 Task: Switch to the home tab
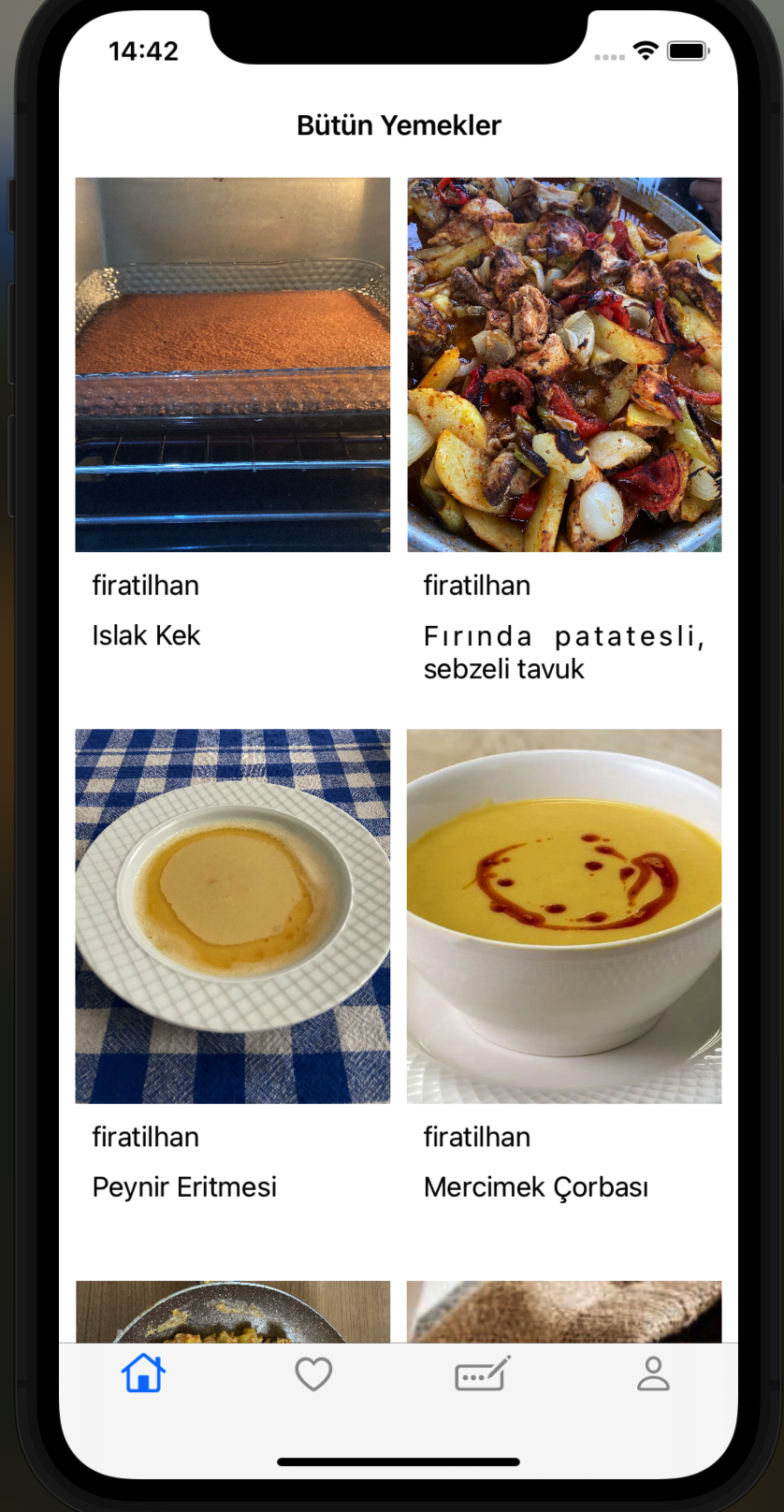pos(143,1374)
